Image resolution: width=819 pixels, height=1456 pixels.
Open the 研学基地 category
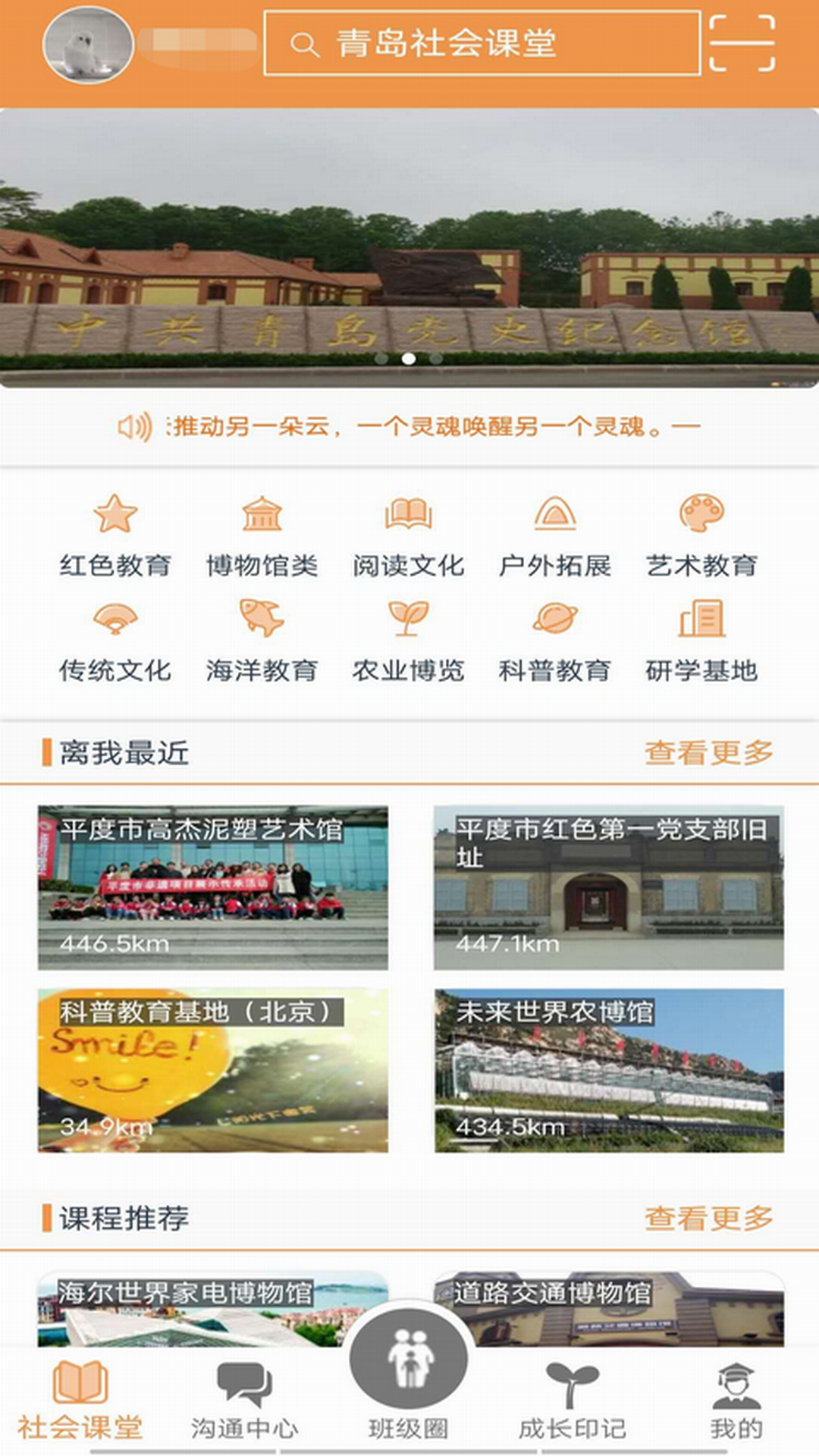click(701, 641)
